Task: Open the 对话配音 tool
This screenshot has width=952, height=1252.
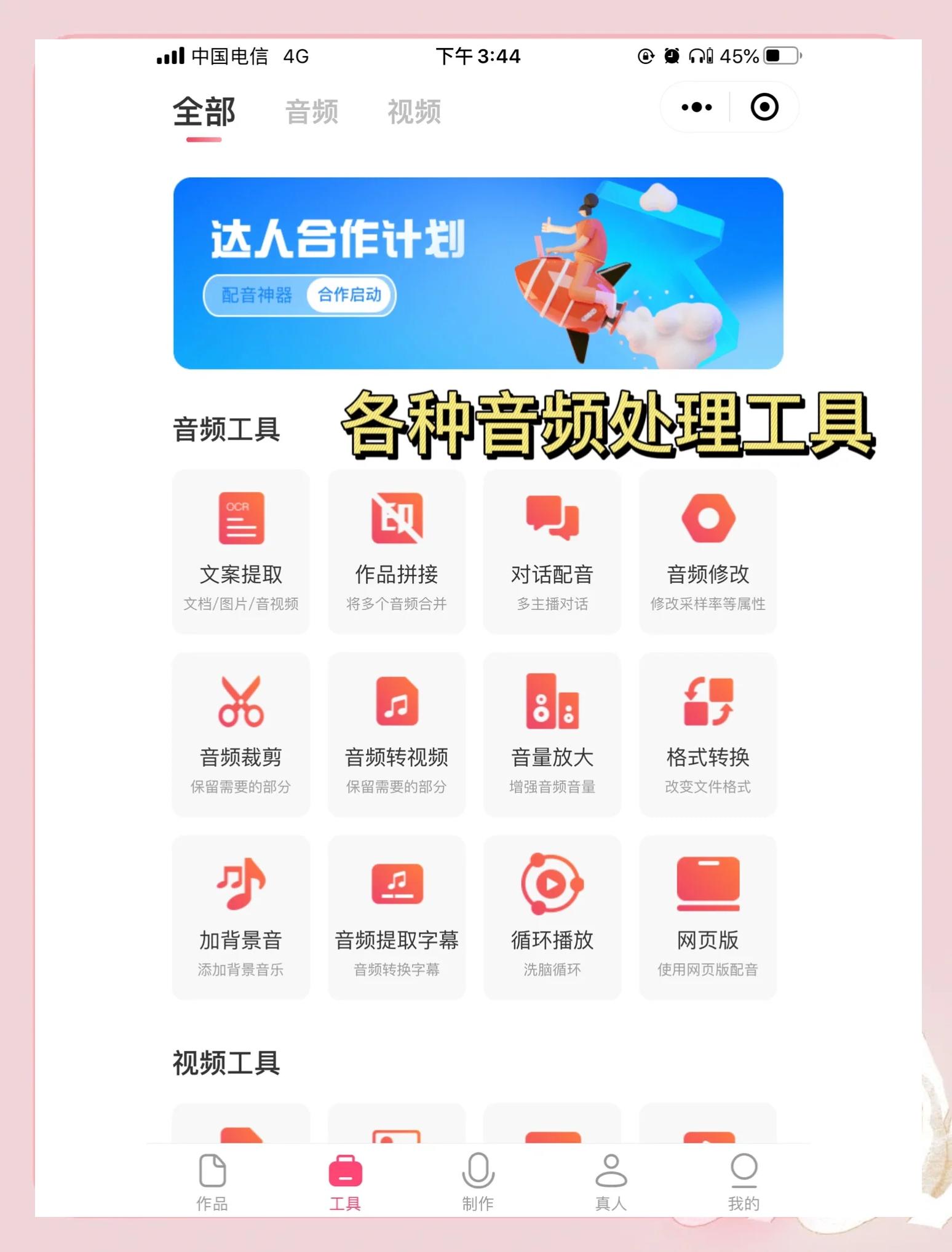Action: (x=552, y=552)
